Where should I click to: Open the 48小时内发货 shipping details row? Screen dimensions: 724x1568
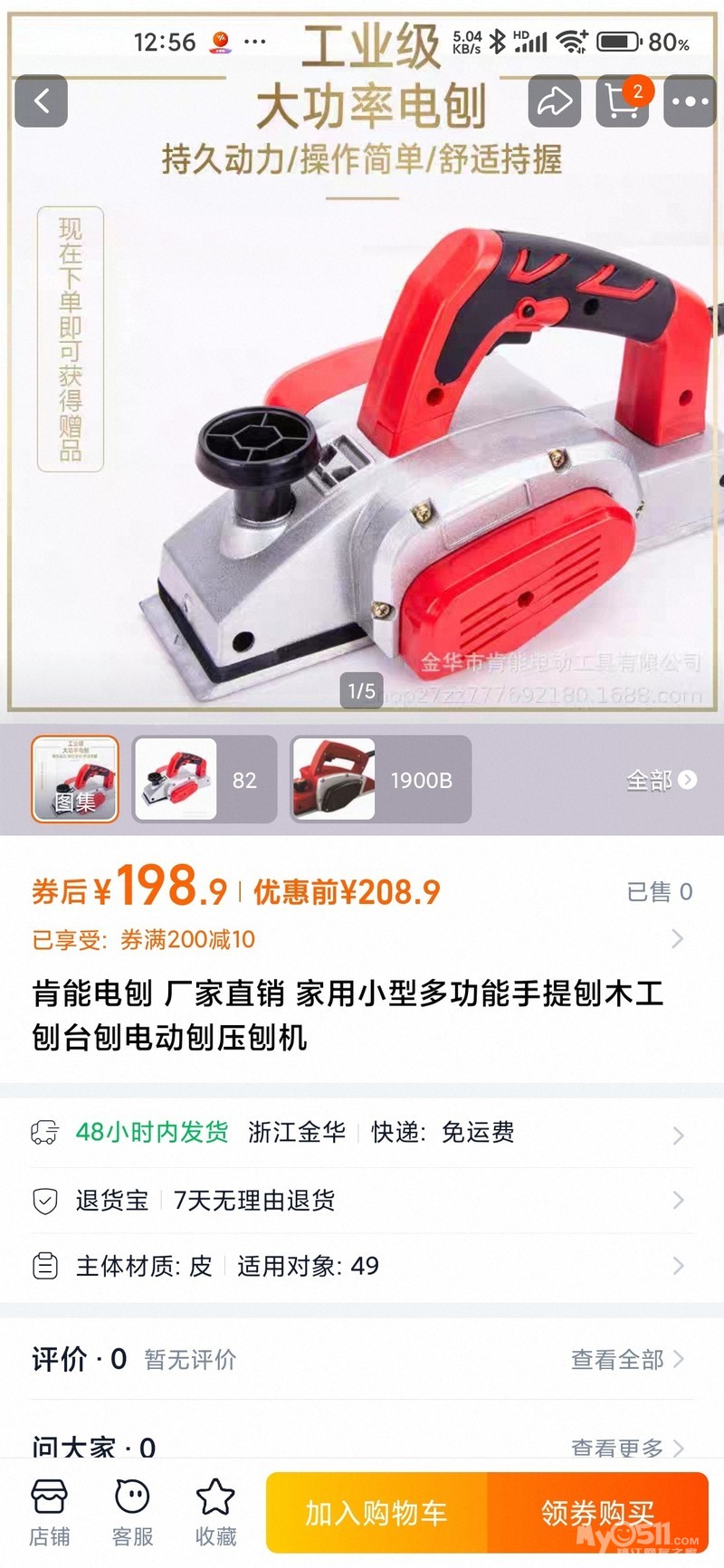coord(362,1133)
